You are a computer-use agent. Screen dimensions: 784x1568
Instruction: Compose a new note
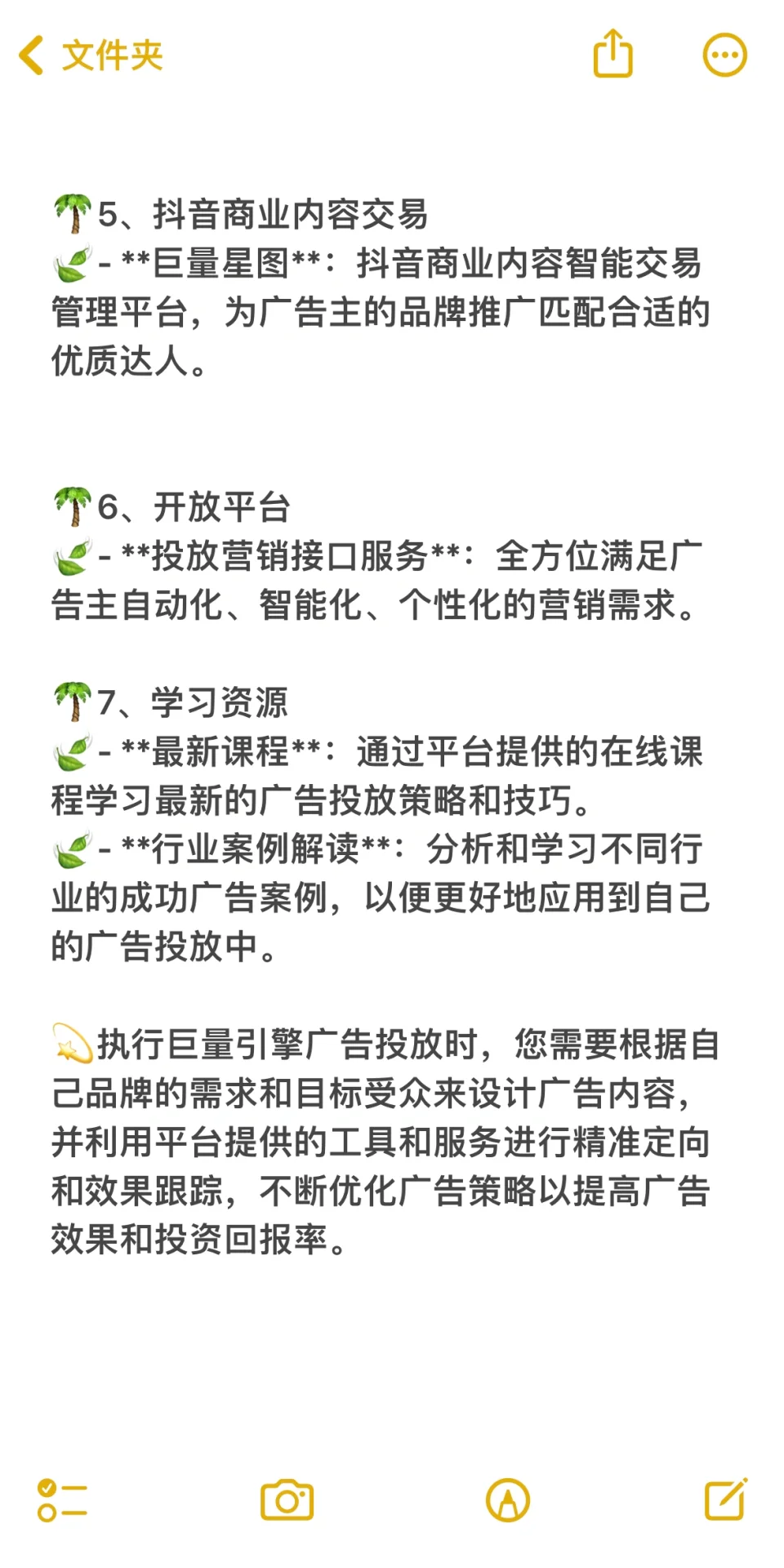(x=726, y=1499)
